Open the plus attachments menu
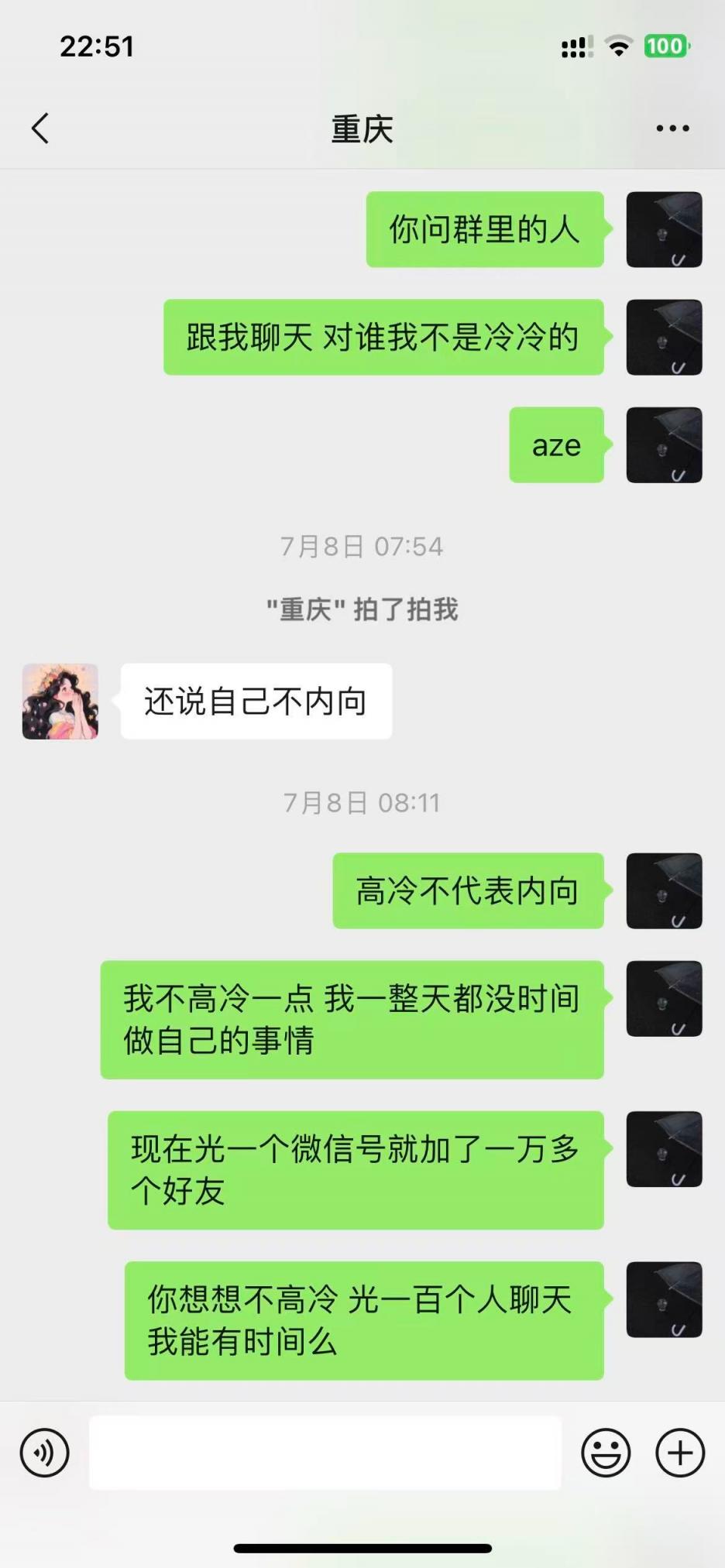Viewport: 725px width, 1568px height. (679, 1453)
